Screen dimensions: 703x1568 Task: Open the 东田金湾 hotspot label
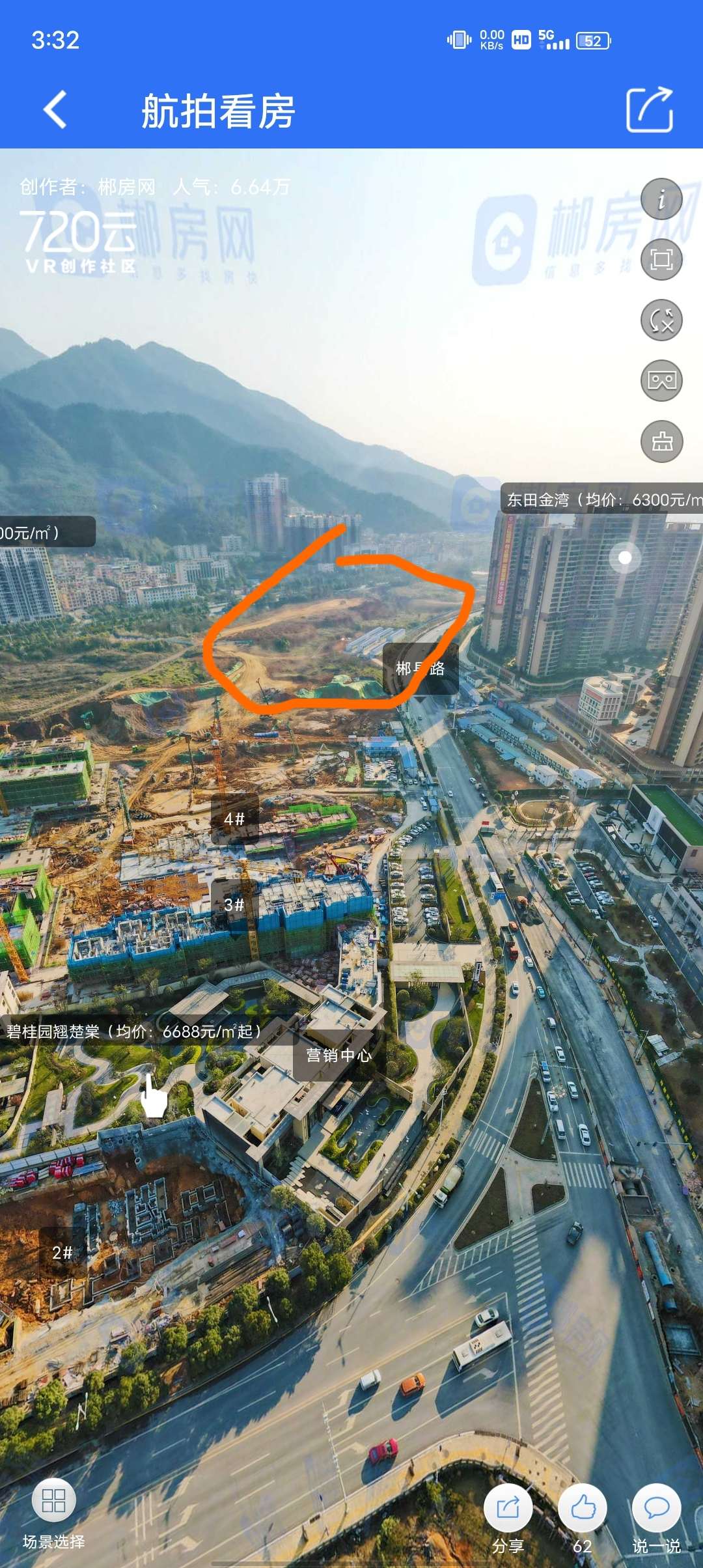[x=602, y=499]
